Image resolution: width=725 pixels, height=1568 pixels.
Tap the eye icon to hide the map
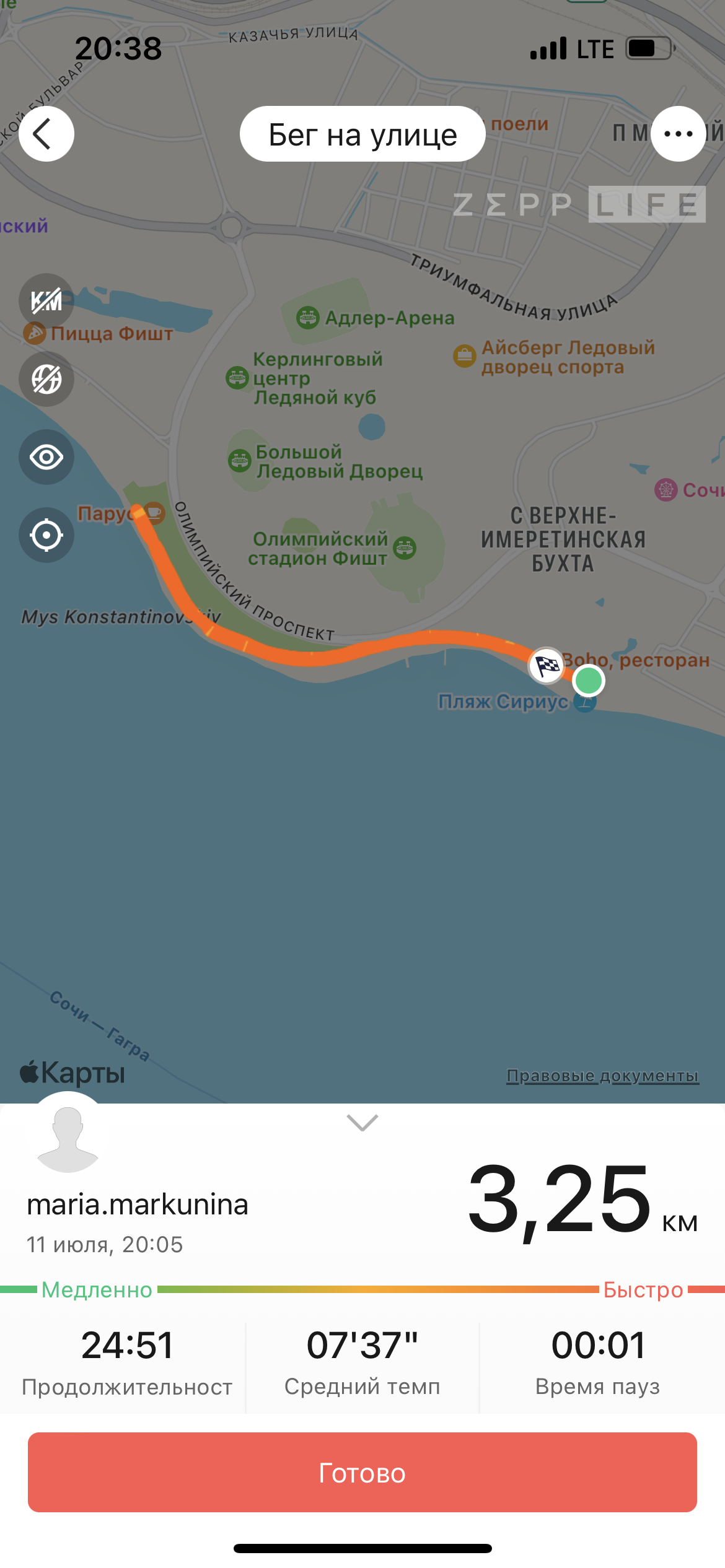[x=46, y=457]
